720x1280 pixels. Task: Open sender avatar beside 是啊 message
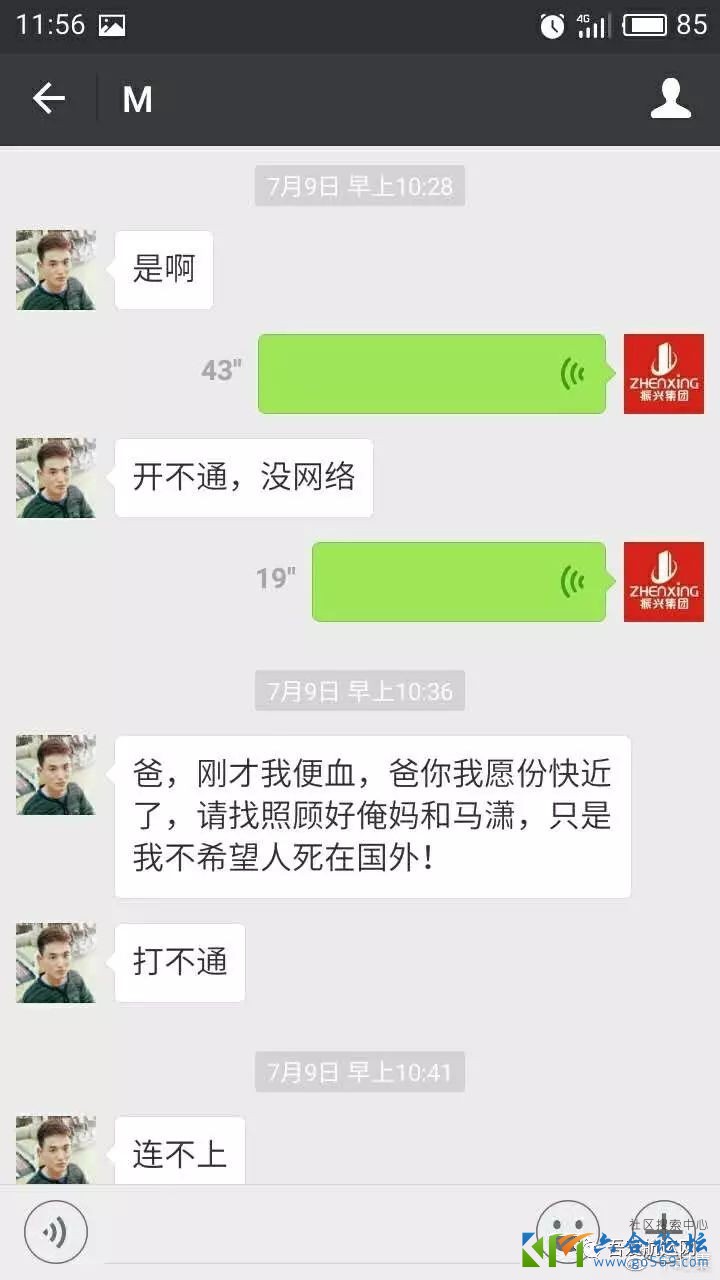(56, 270)
